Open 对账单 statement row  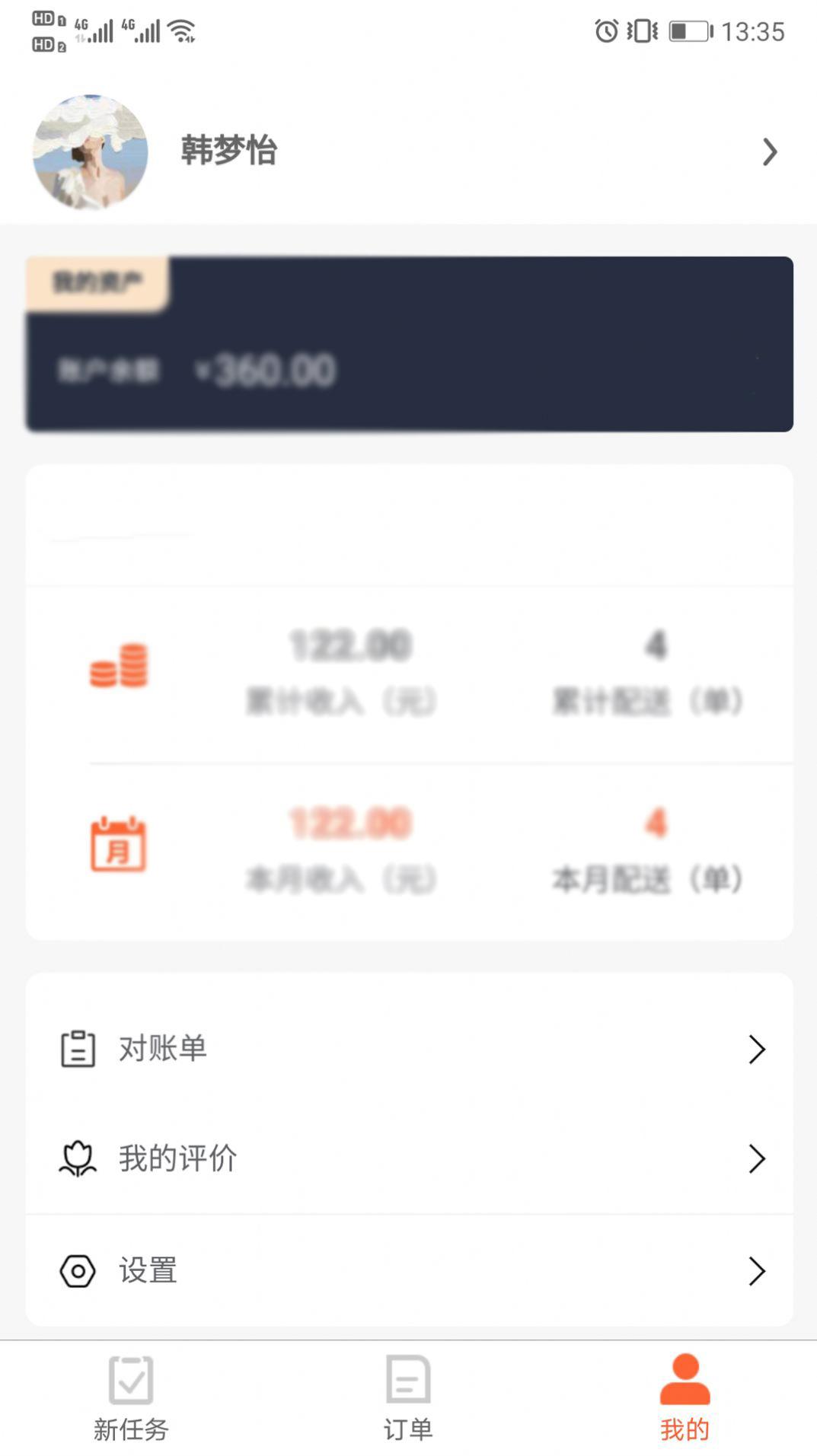click(x=409, y=1049)
